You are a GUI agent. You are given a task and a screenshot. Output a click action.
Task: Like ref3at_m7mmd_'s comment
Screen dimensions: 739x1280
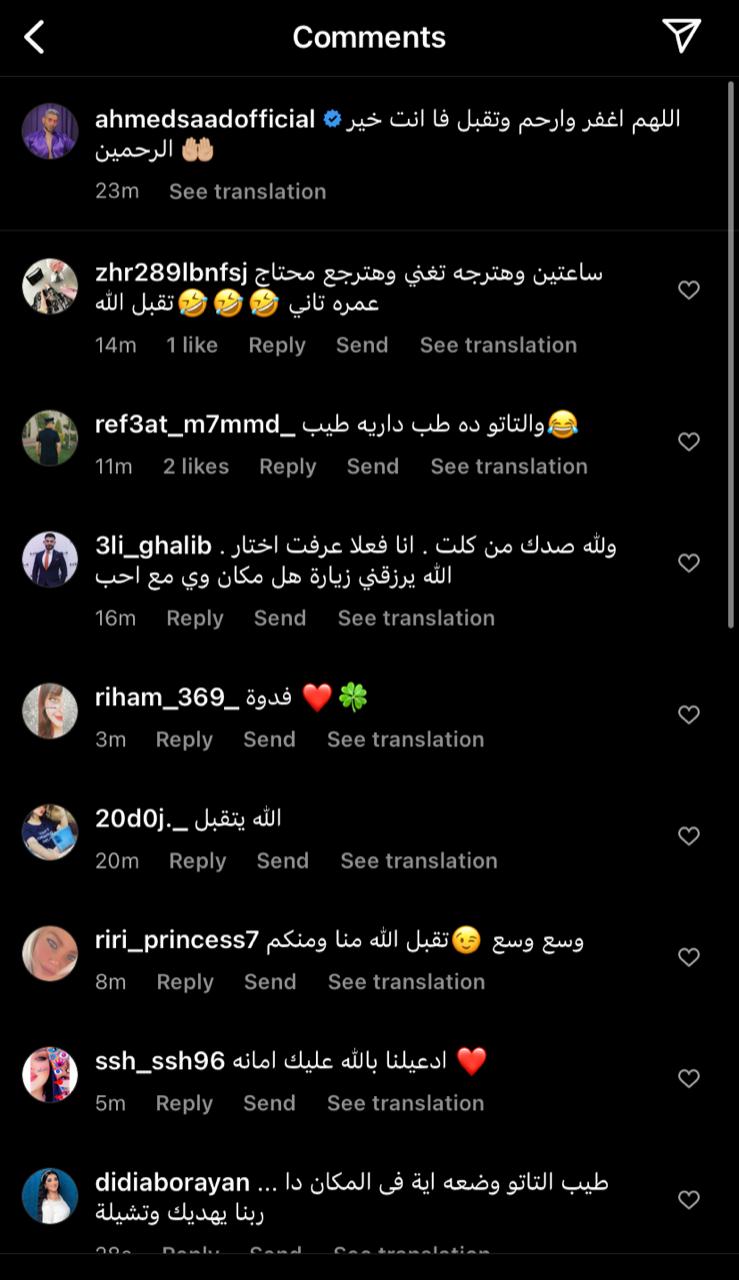pyautogui.click(x=689, y=441)
